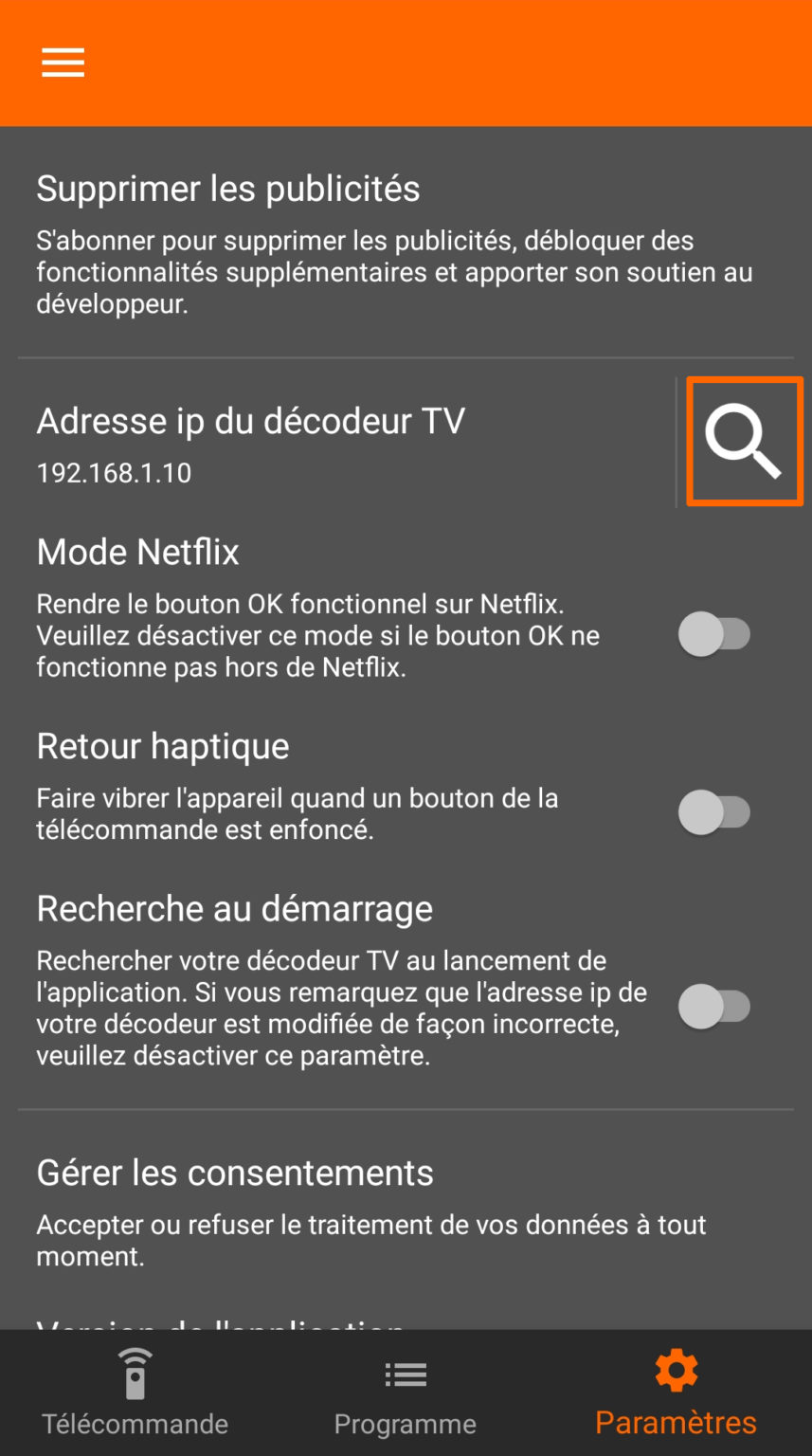Switch to the Télécommande tab

pyautogui.click(x=135, y=1392)
